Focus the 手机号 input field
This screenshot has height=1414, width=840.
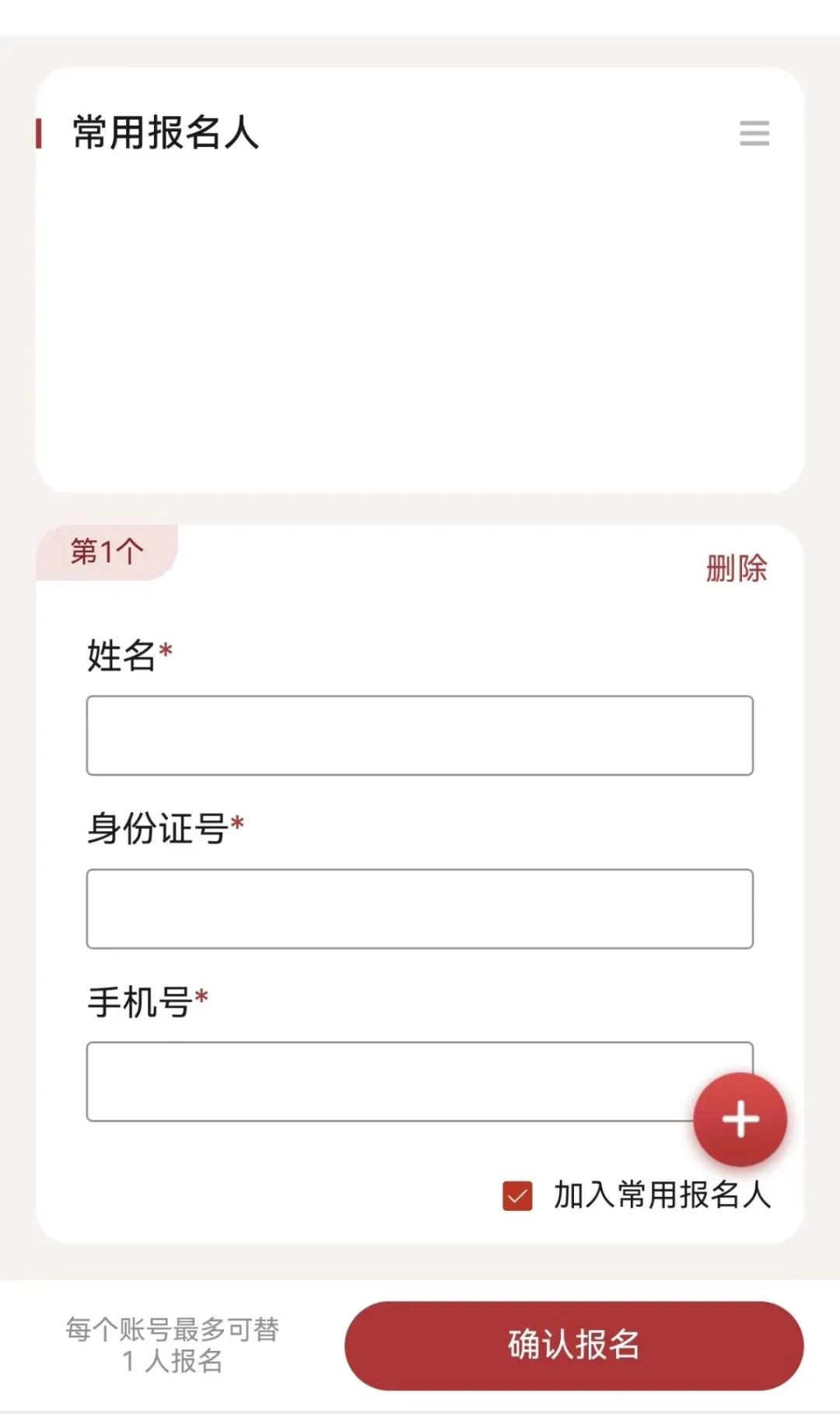pyautogui.click(x=389, y=1081)
